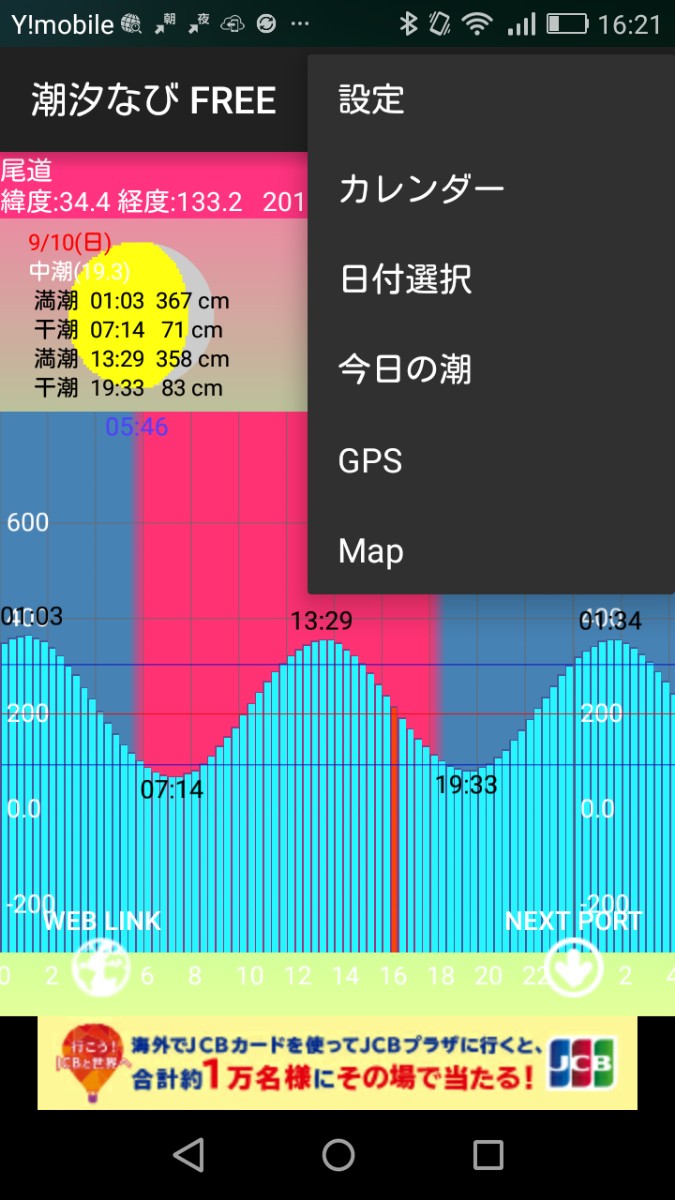Screen dimensions: 675x1200
Task: Select カレンダー in the menu
Action: point(491,190)
